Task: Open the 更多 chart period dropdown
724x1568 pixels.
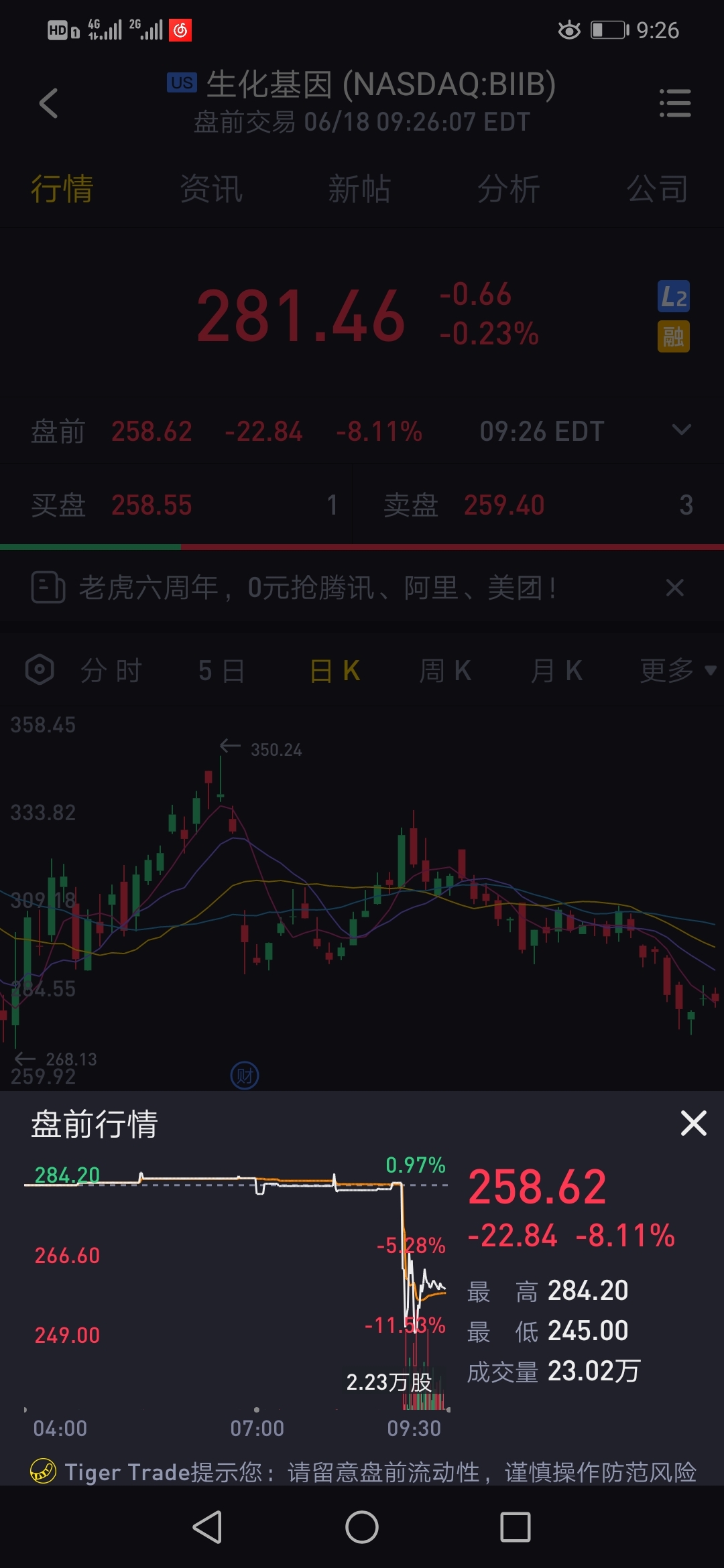Action: click(x=678, y=670)
